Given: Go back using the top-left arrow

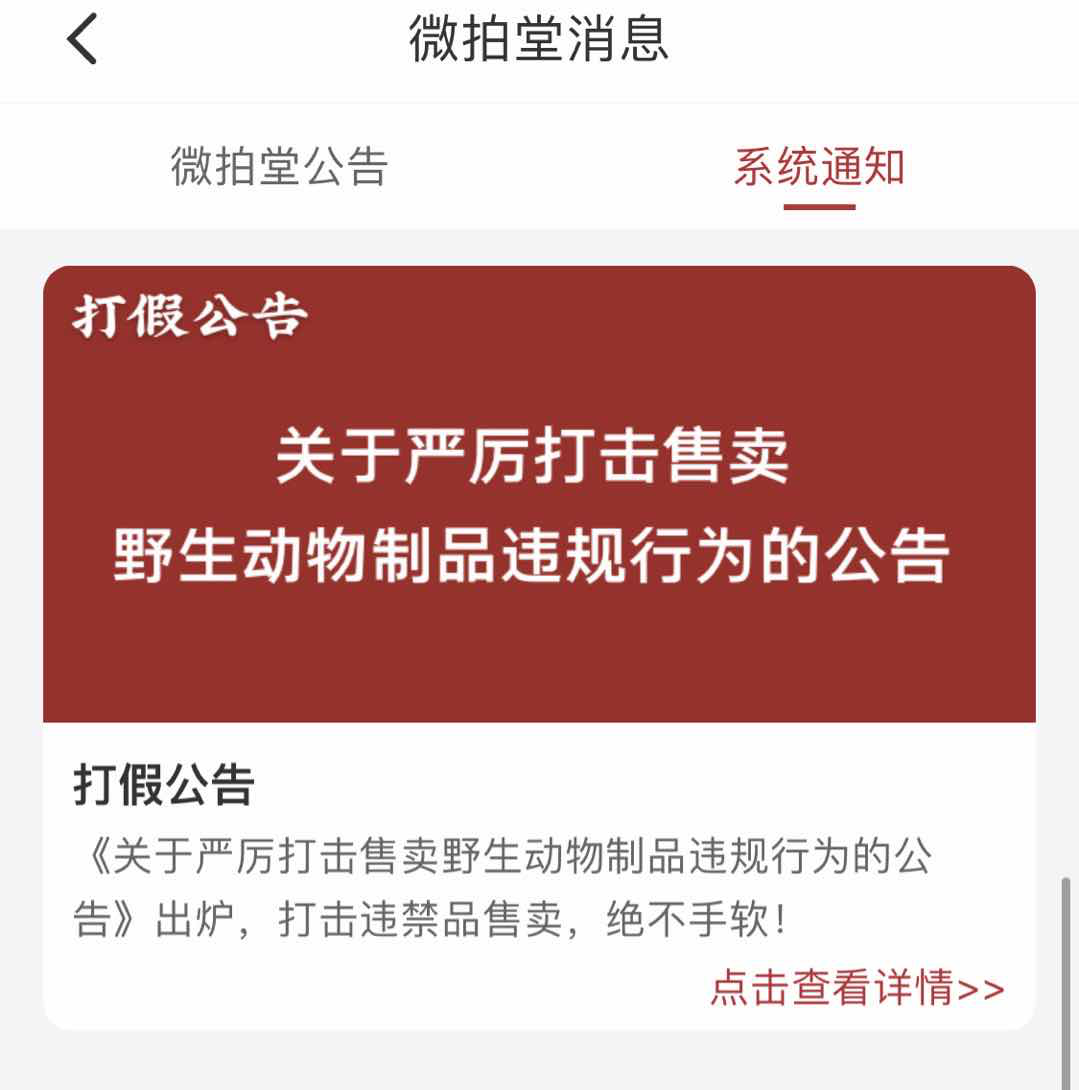Looking at the screenshot, I should click(82, 41).
